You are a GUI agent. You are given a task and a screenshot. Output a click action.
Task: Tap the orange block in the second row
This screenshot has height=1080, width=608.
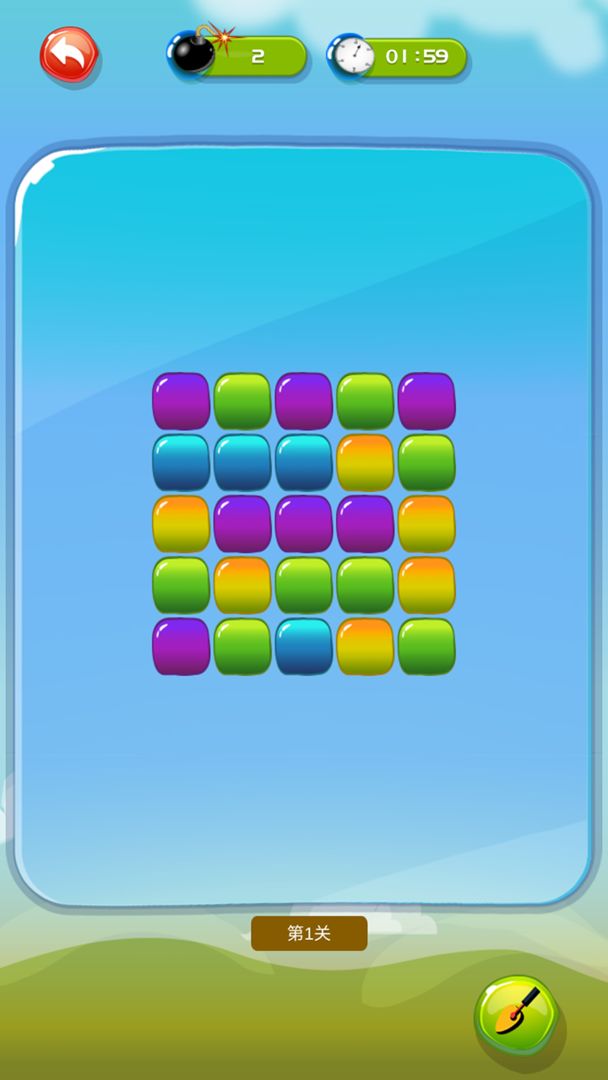pos(365,463)
